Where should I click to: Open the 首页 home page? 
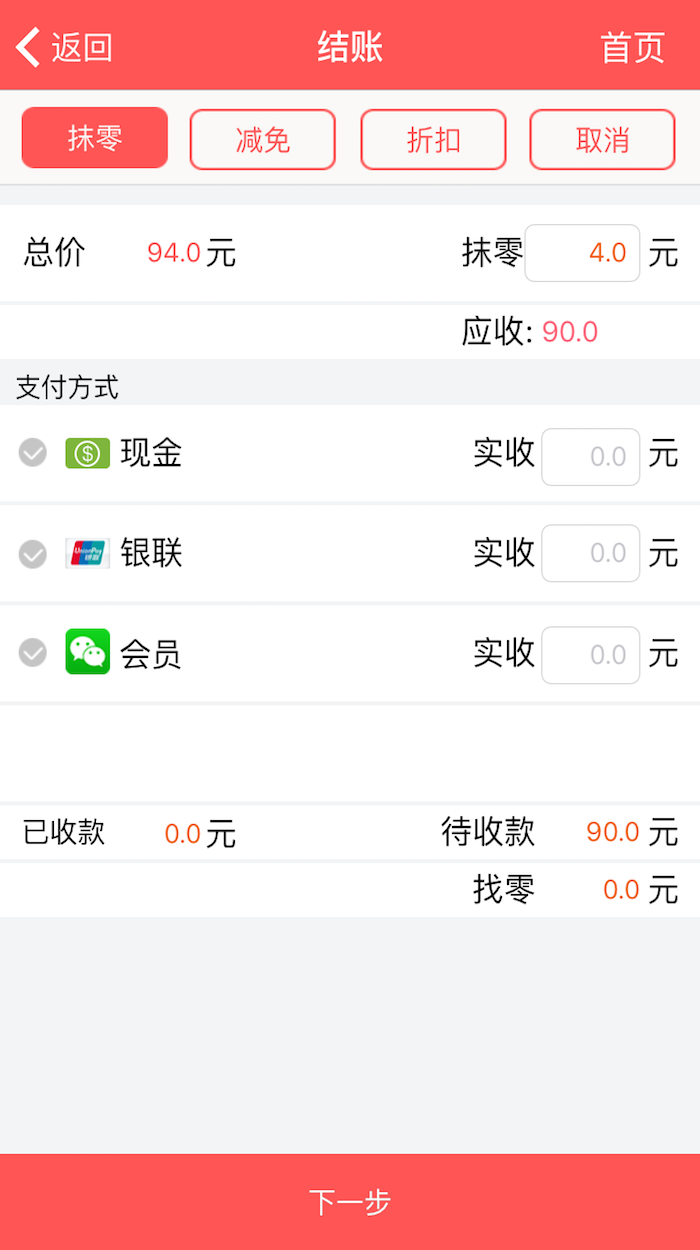632,47
